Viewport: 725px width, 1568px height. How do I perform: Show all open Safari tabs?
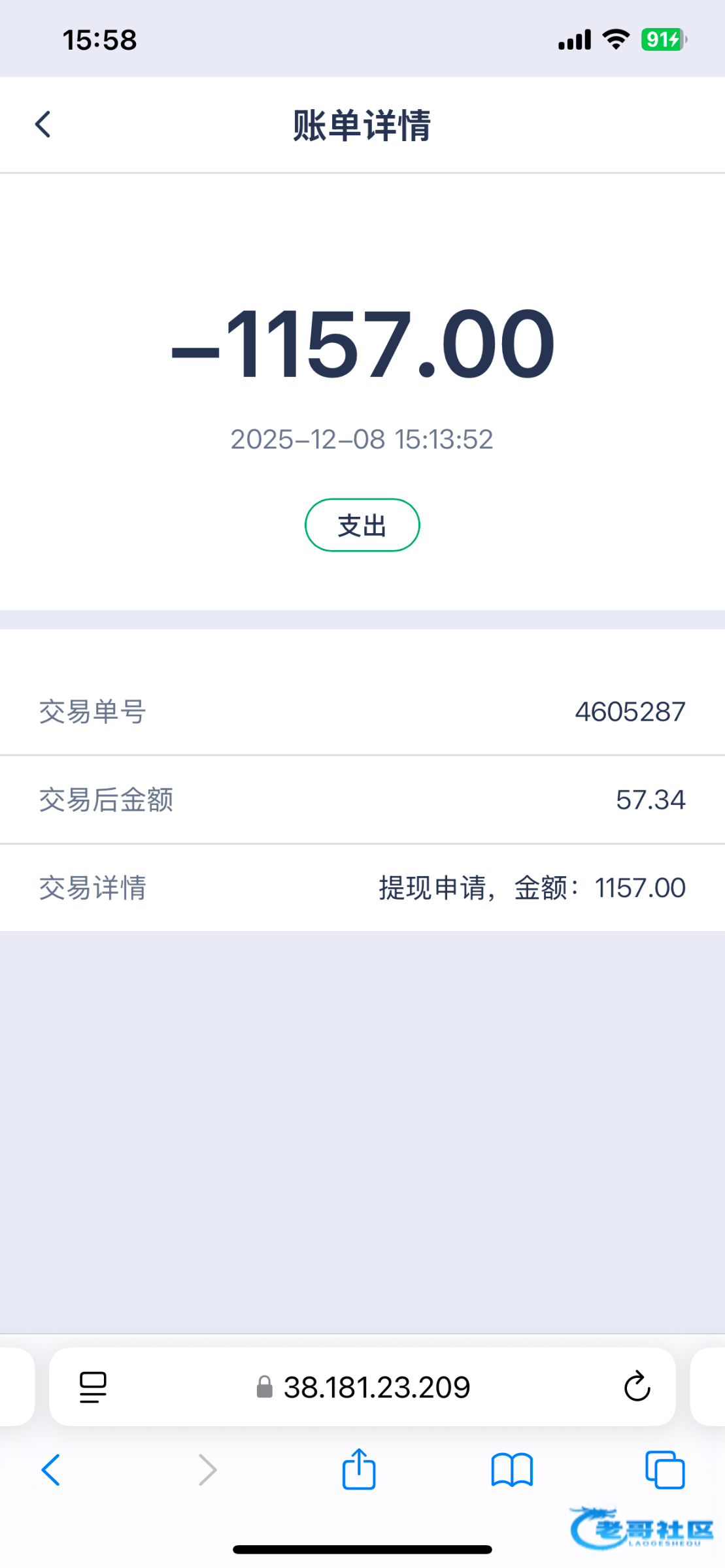click(664, 1470)
